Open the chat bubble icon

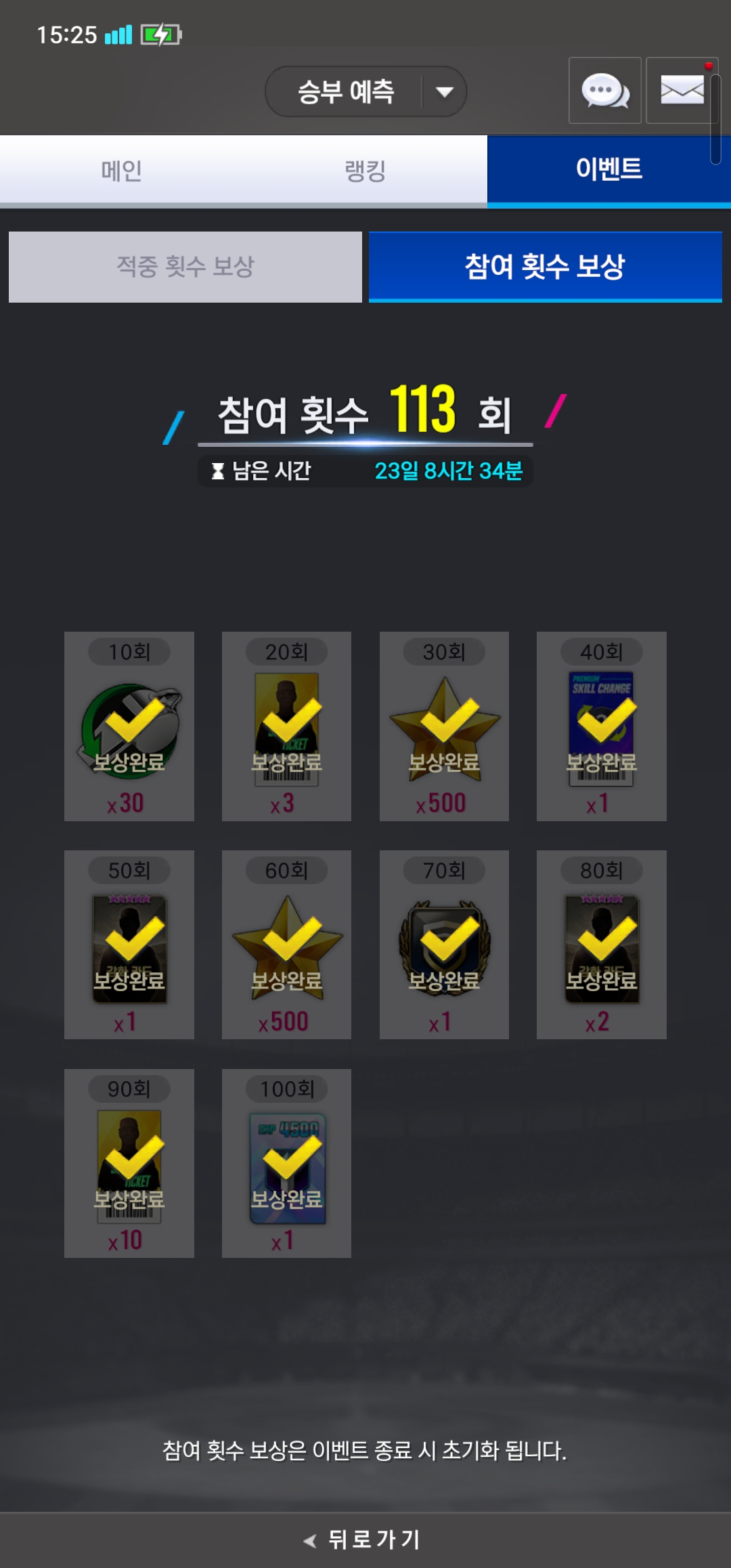coord(604,91)
